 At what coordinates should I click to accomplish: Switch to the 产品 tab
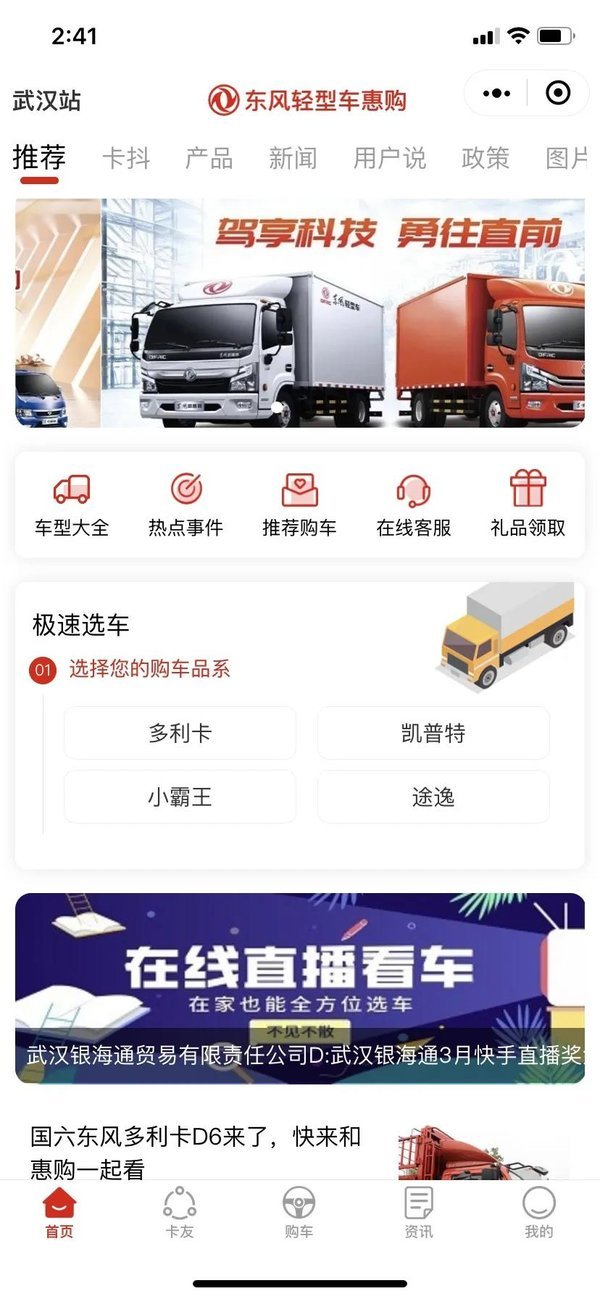pyautogui.click(x=209, y=158)
